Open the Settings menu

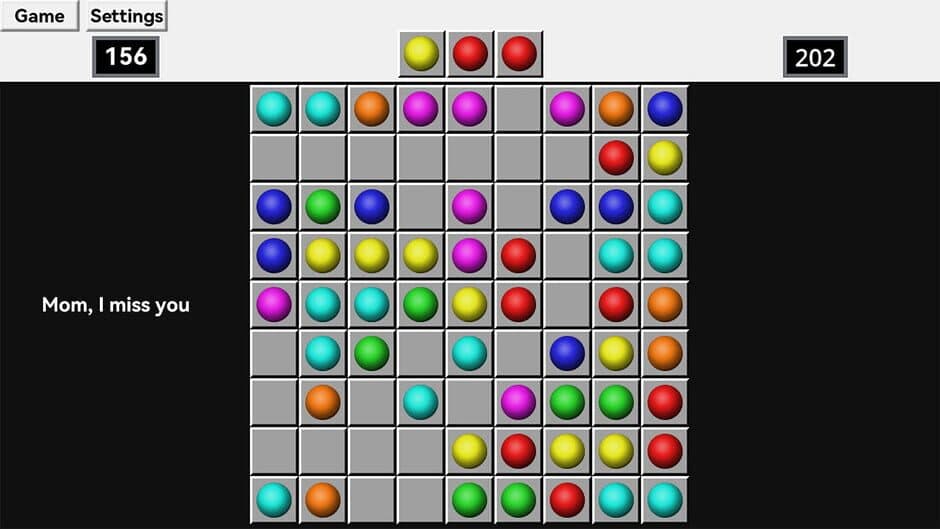(126, 16)
